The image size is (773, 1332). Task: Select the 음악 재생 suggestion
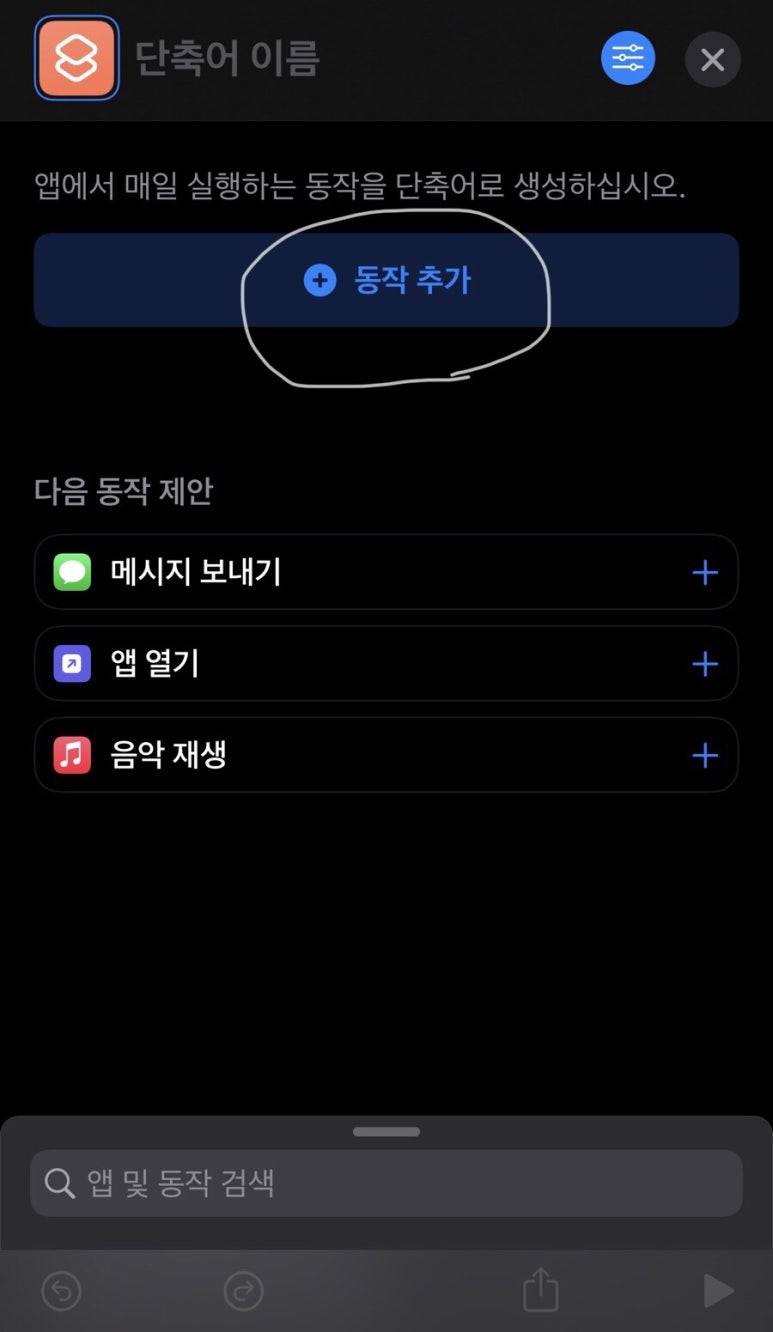click(168, 754)
